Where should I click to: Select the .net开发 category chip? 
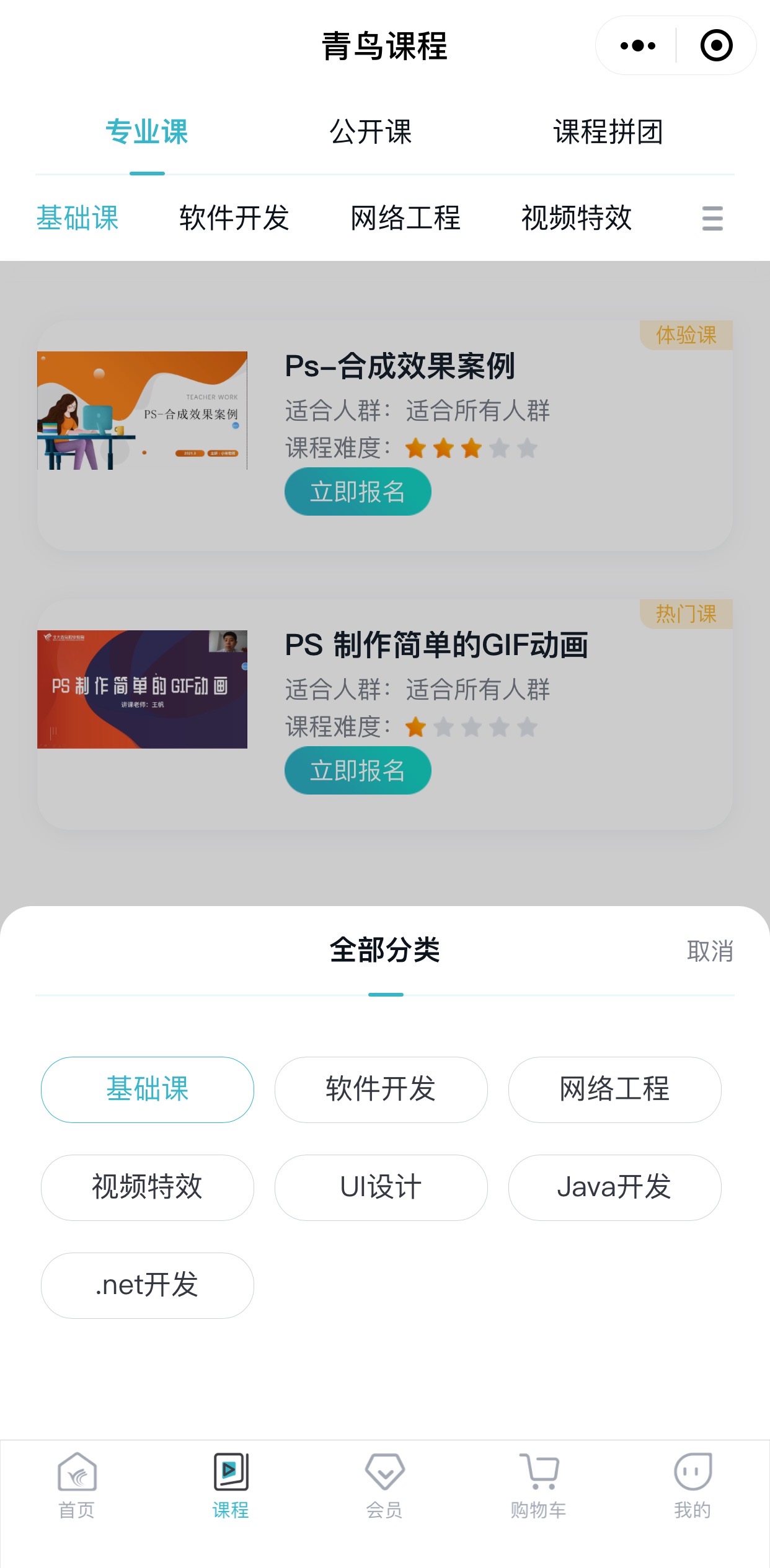148,1285
